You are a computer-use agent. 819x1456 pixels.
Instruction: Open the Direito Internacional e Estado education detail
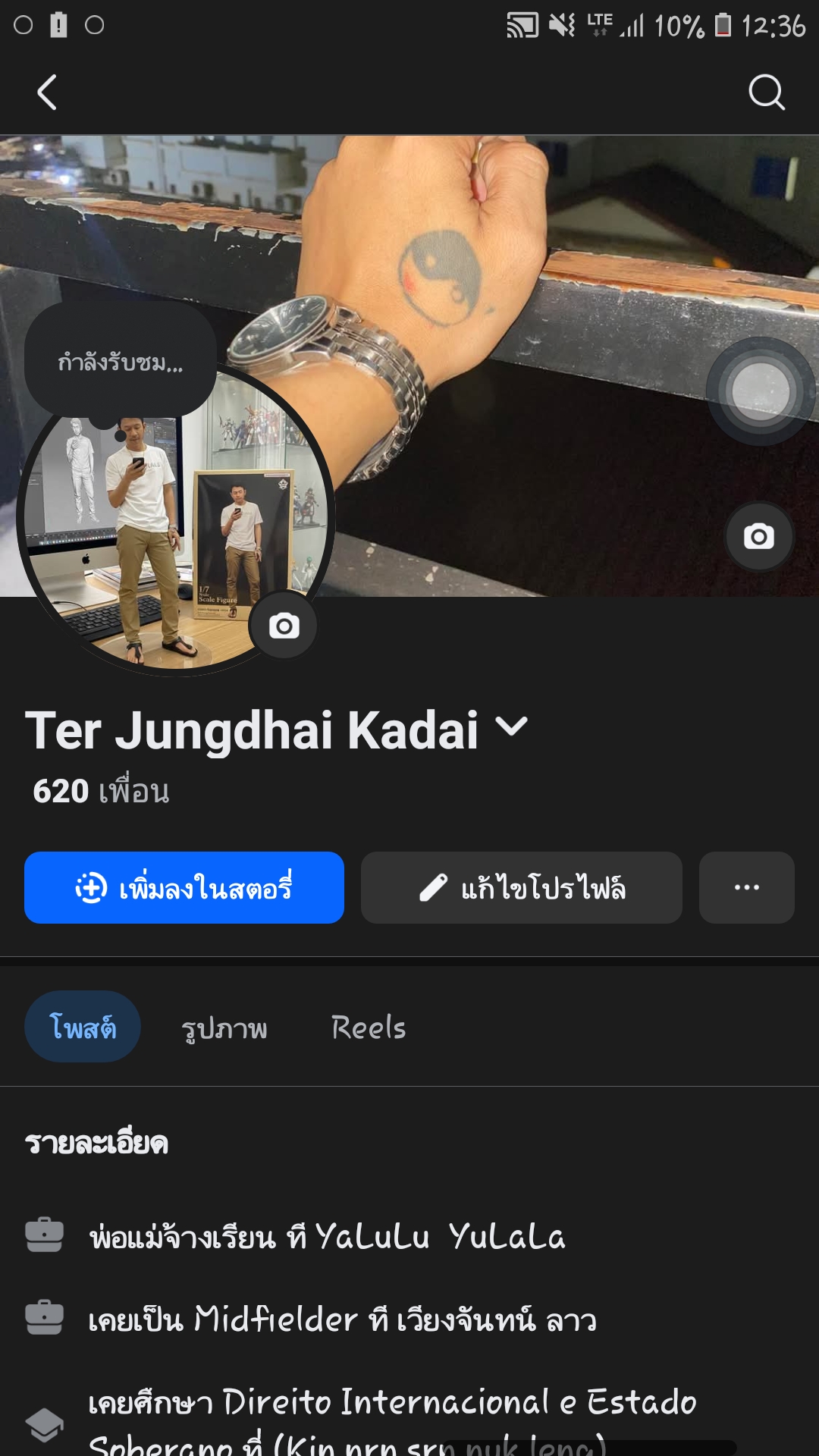pos(392,1404)
